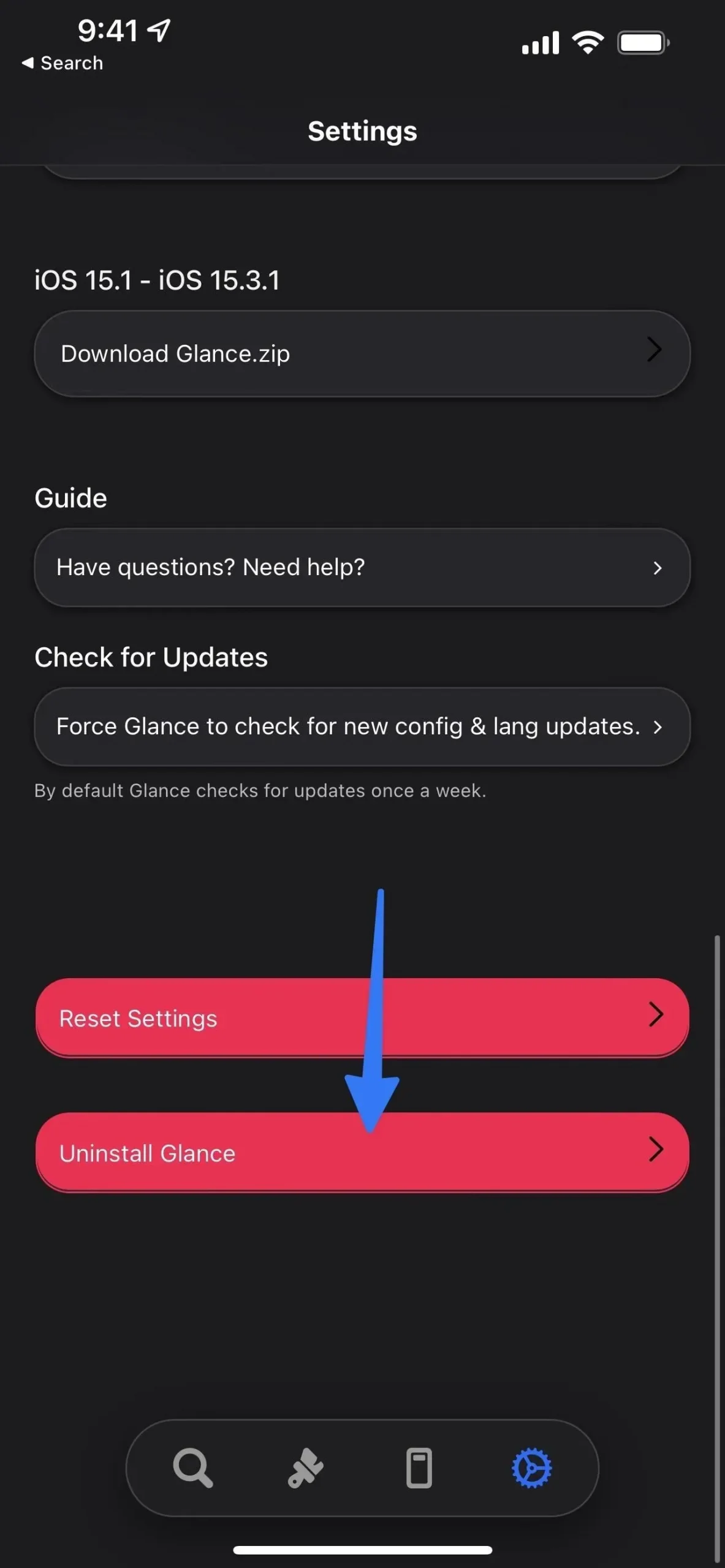Select Uninstall Glance
This screenshot has height=1568, width=725.
click(362, 1153)
